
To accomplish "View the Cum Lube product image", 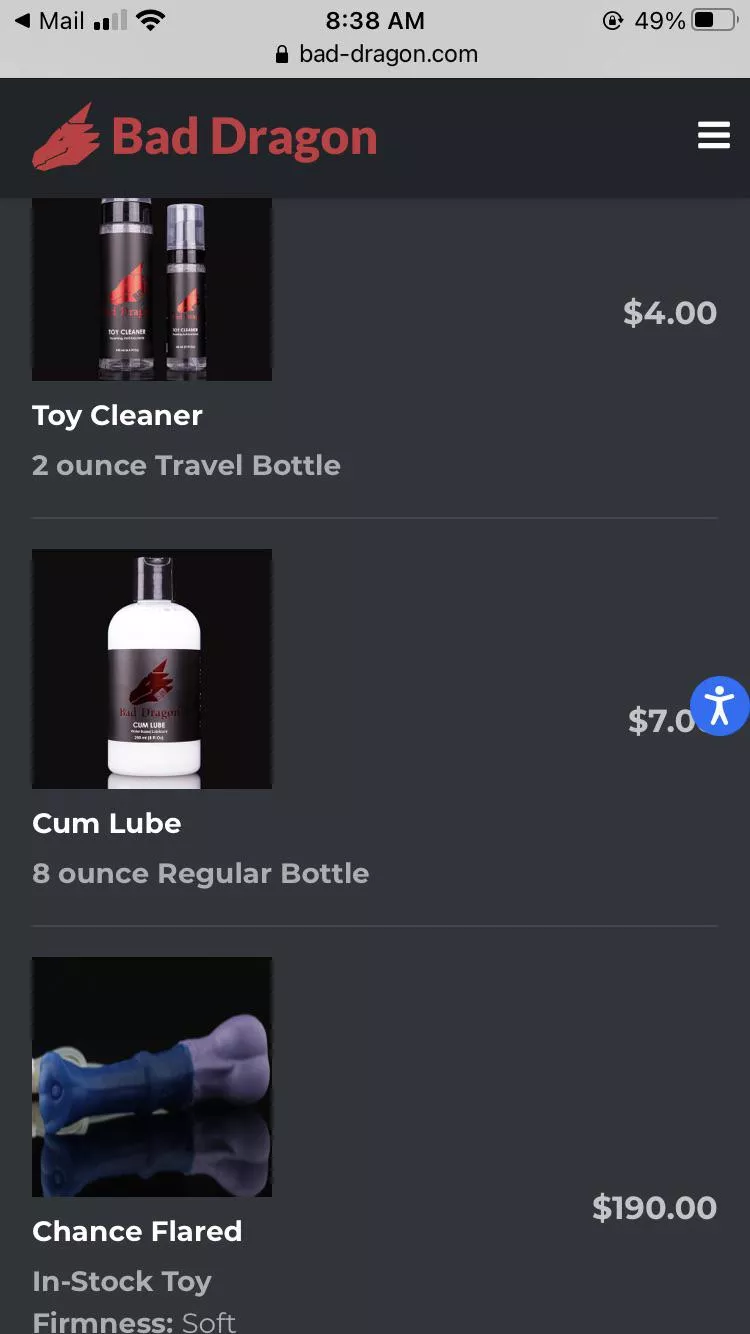I will 152,668.
